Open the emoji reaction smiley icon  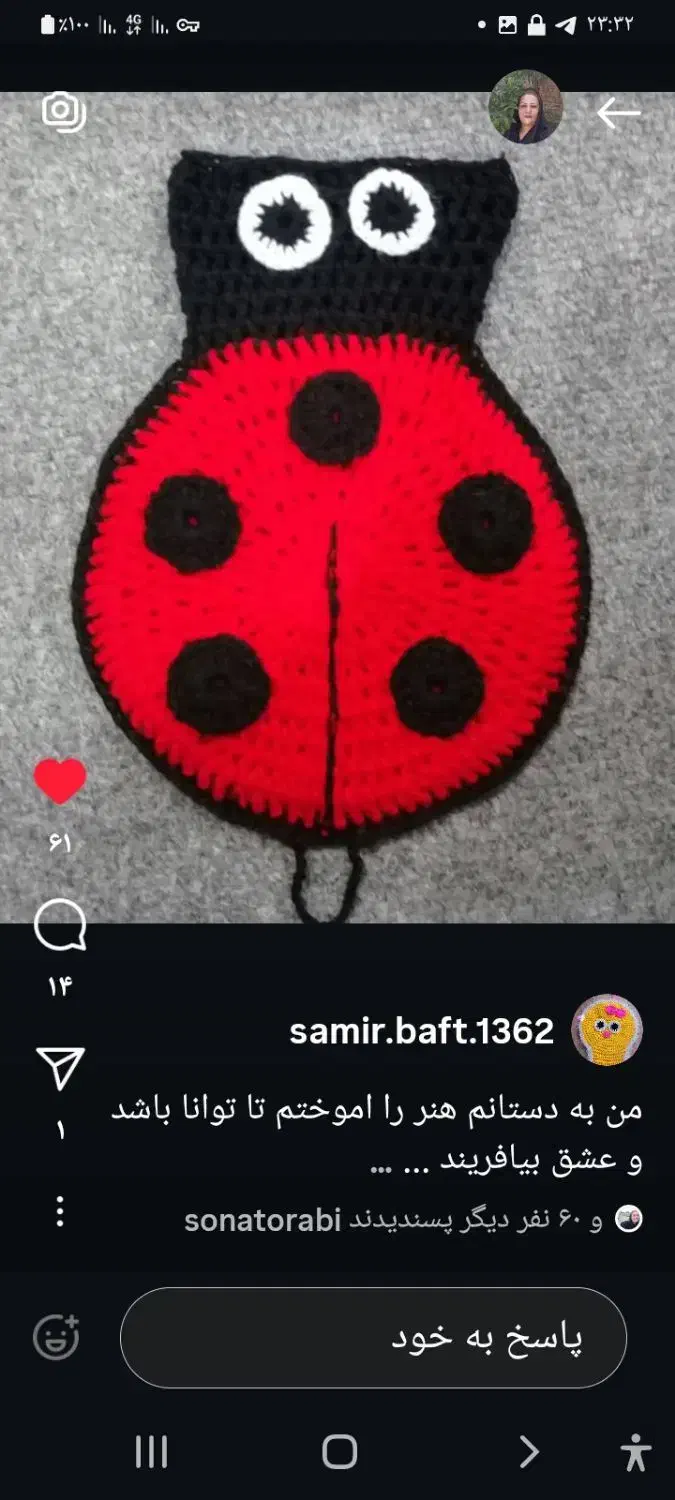click(x=56, y=1337)
